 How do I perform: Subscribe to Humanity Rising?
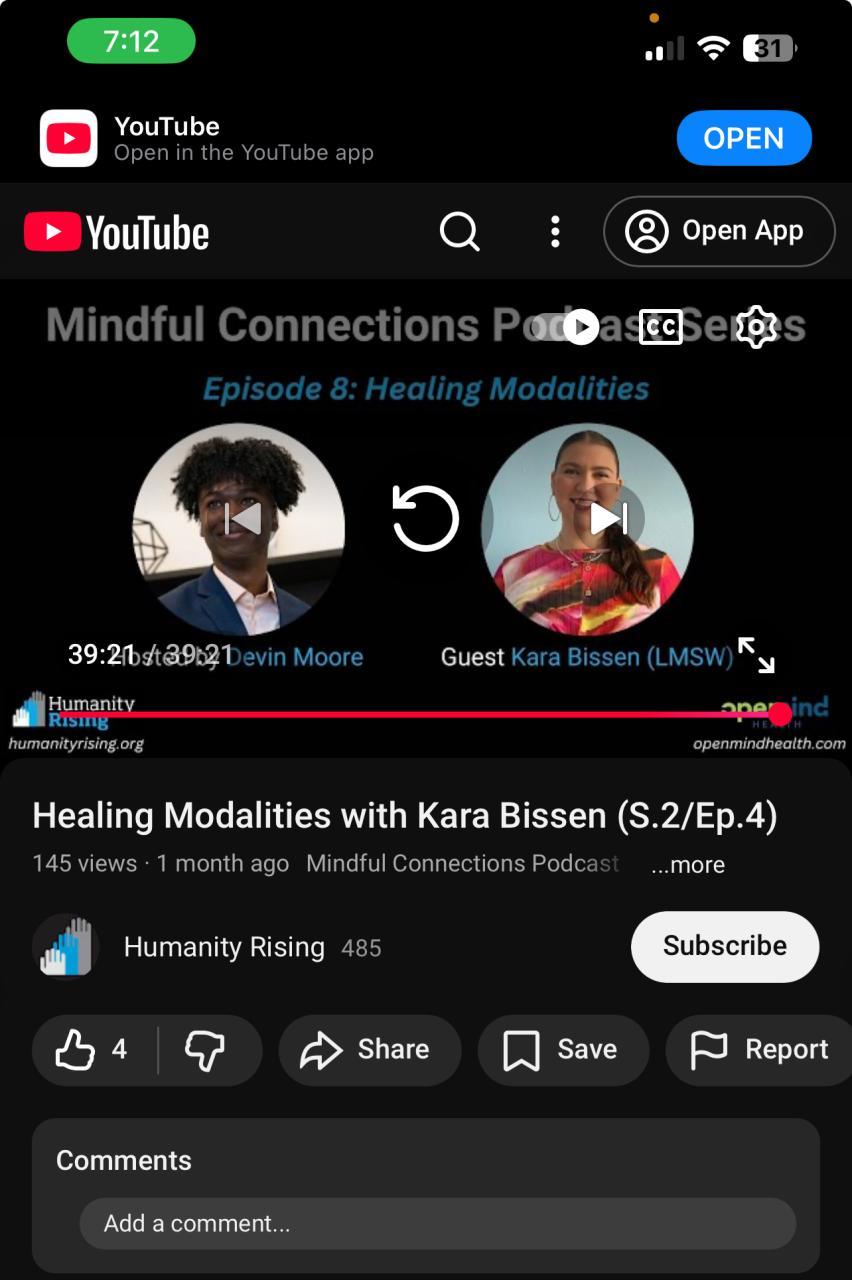(724, 946)
